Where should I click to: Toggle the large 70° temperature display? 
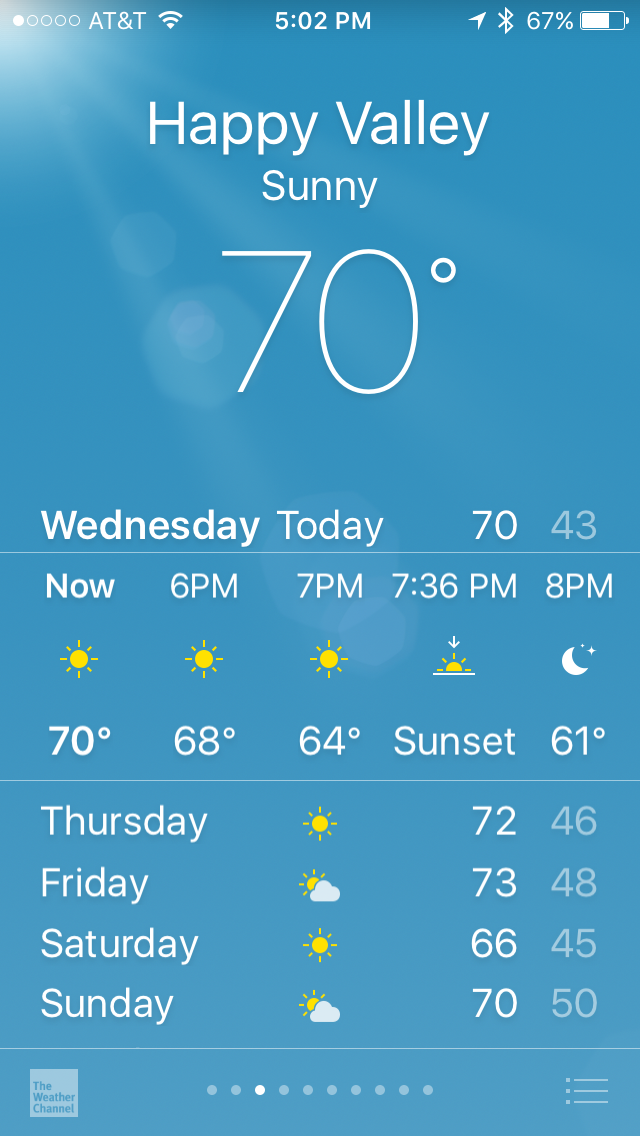pos(335,320)
